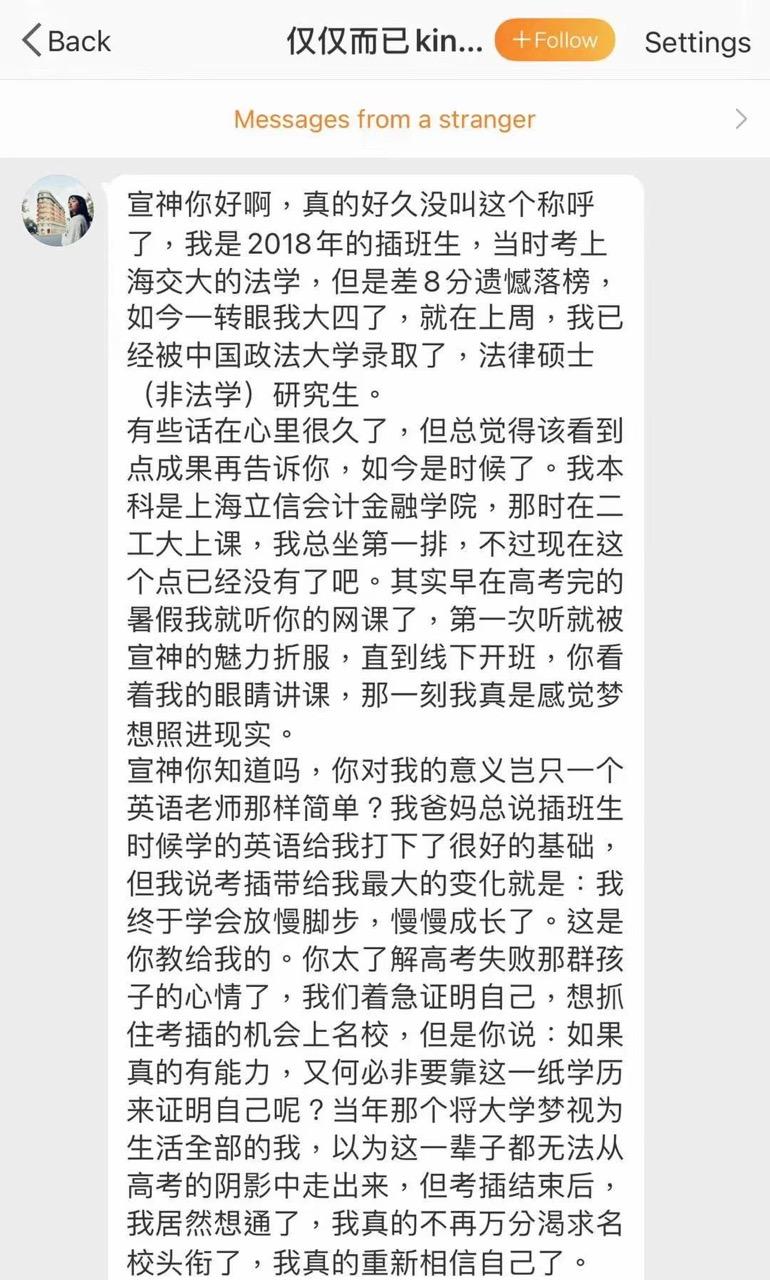Viewport: 770px width, 1280px height.
Task: Open chat Settings
Action: coord(697,42)
